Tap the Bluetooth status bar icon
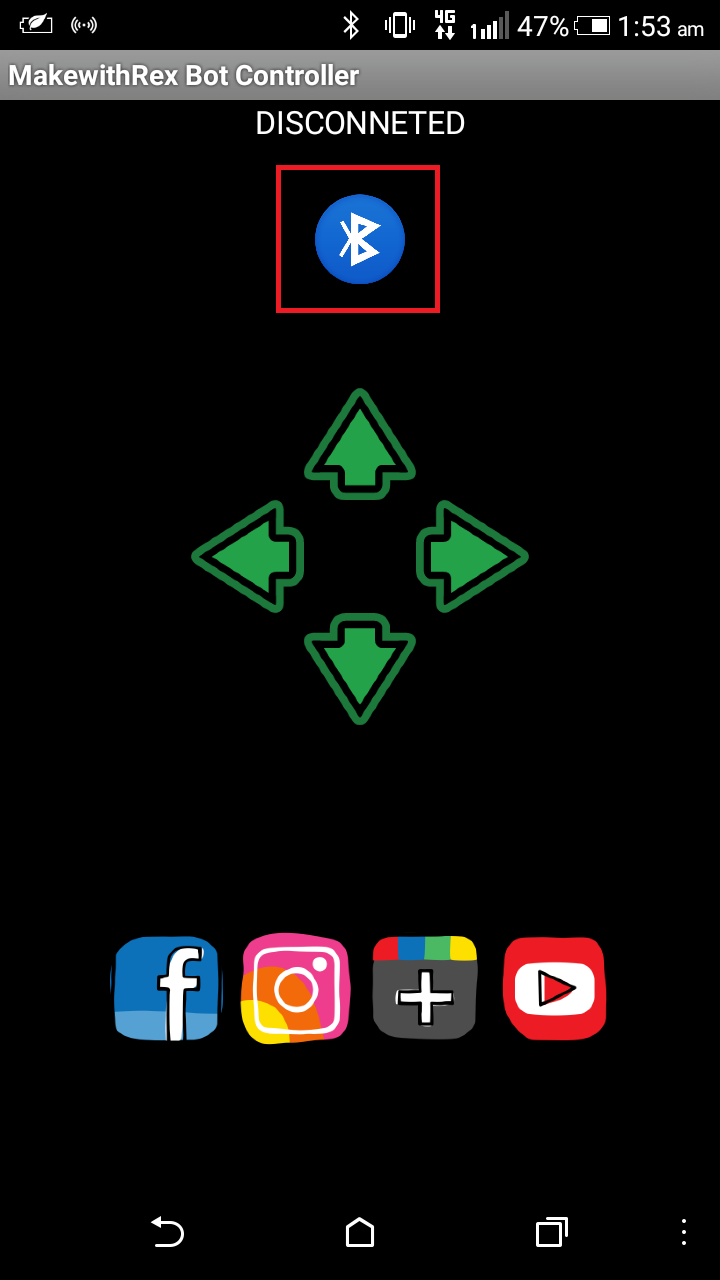 [352, 24]
